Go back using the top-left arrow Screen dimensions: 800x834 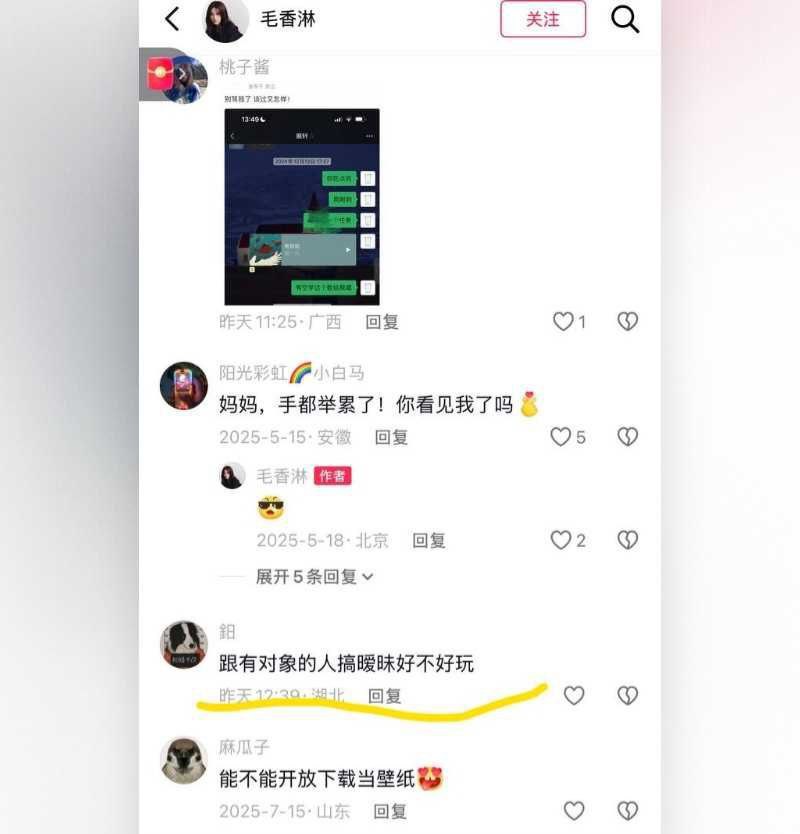click(173, 19)
